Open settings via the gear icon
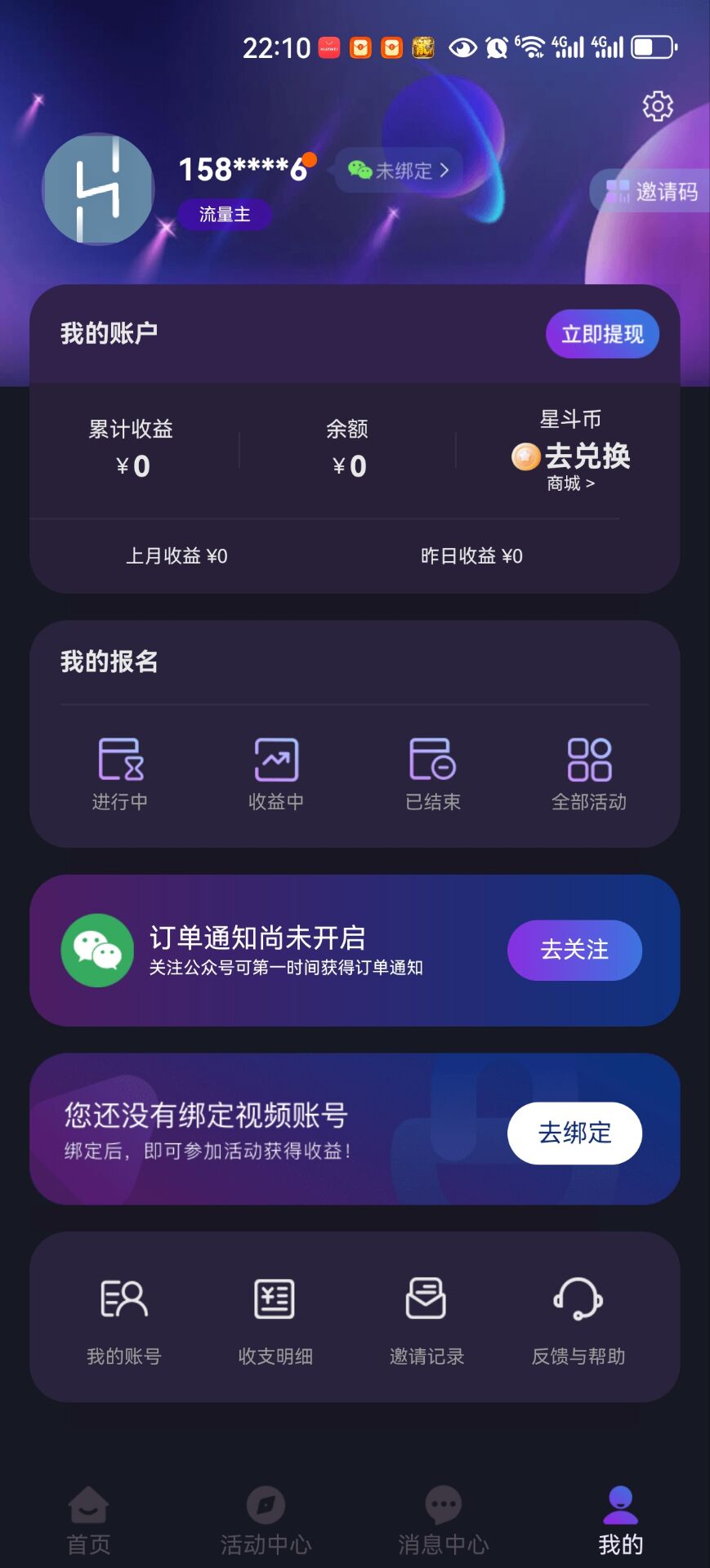Viewport: 710px width, 1568px height. point(656,105)
